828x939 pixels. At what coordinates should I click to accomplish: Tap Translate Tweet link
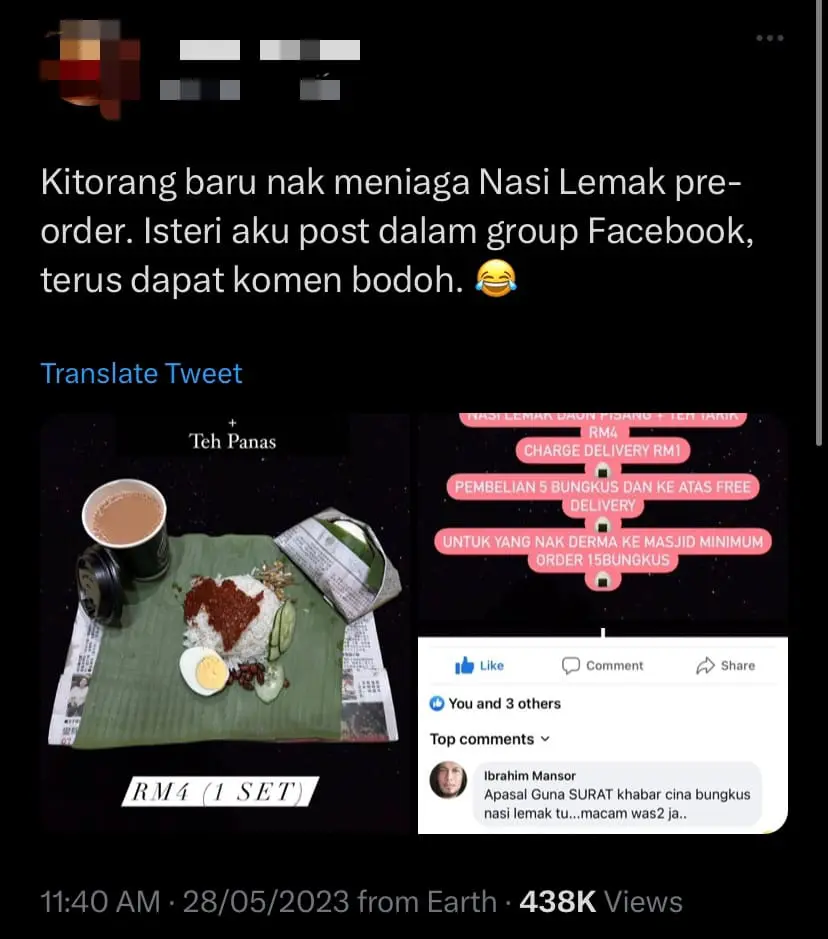(x=141, y=373)
